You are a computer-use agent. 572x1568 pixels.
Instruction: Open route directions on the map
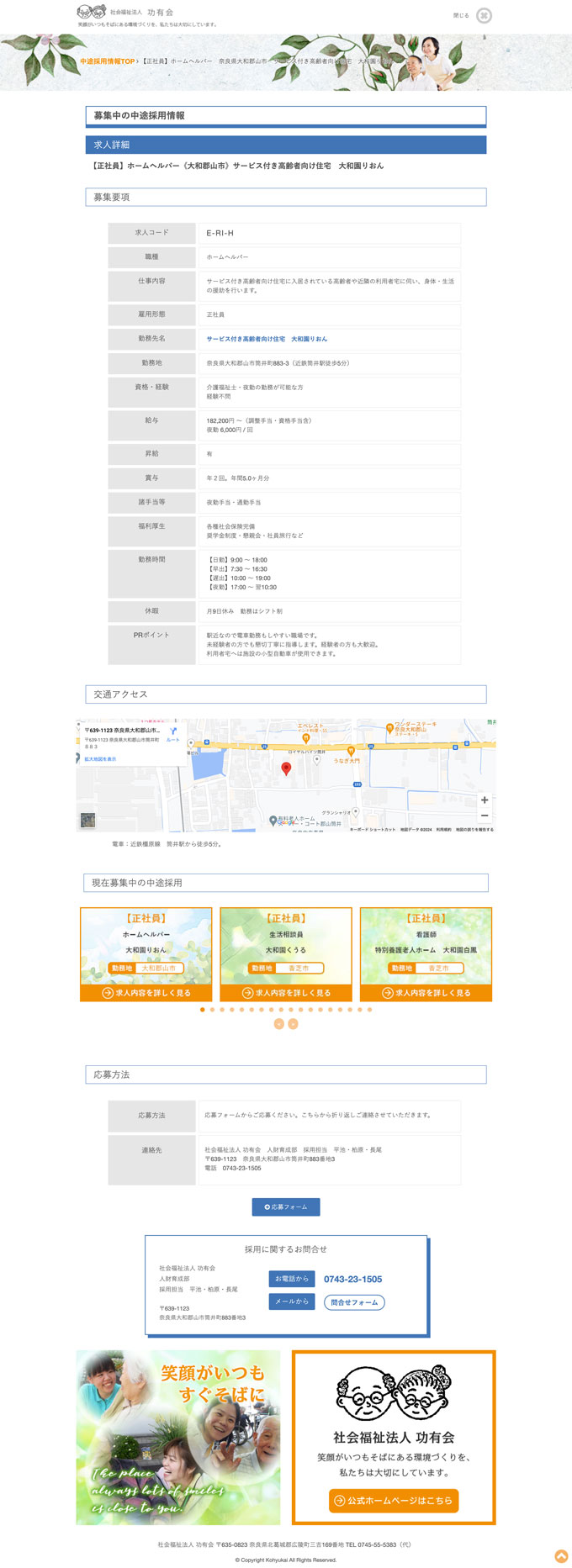coord(172,733)
